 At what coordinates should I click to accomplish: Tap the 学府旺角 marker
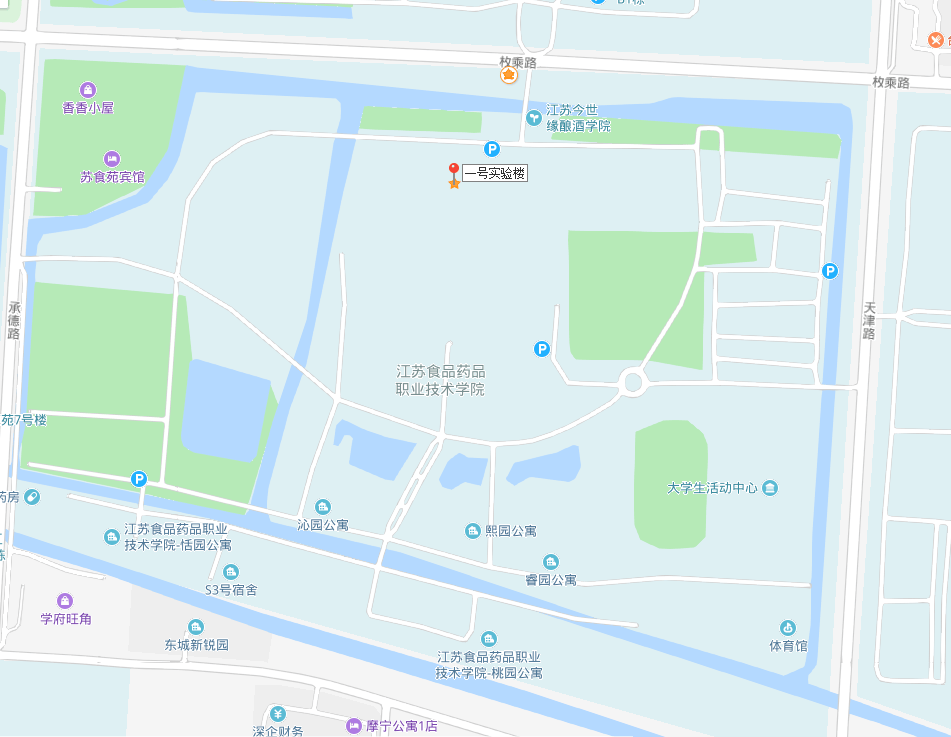[66, 601]
